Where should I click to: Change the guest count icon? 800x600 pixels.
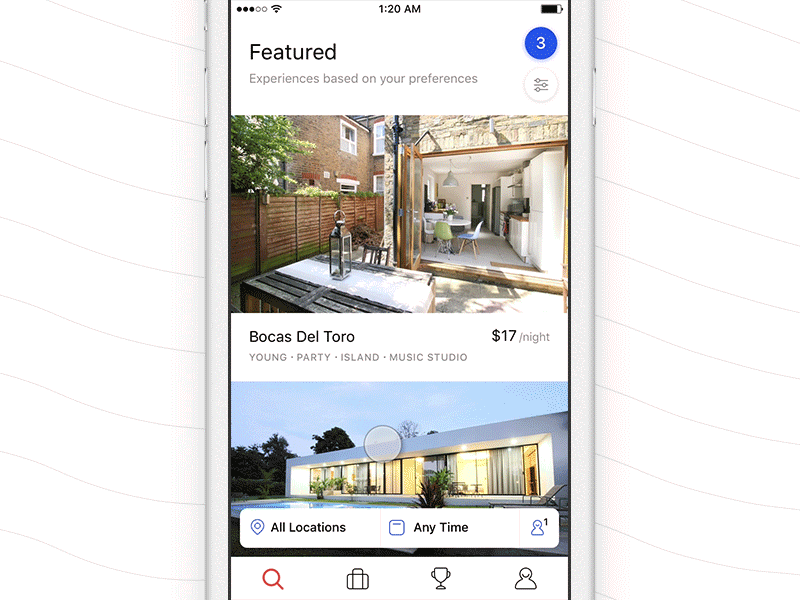coord(539,527)
